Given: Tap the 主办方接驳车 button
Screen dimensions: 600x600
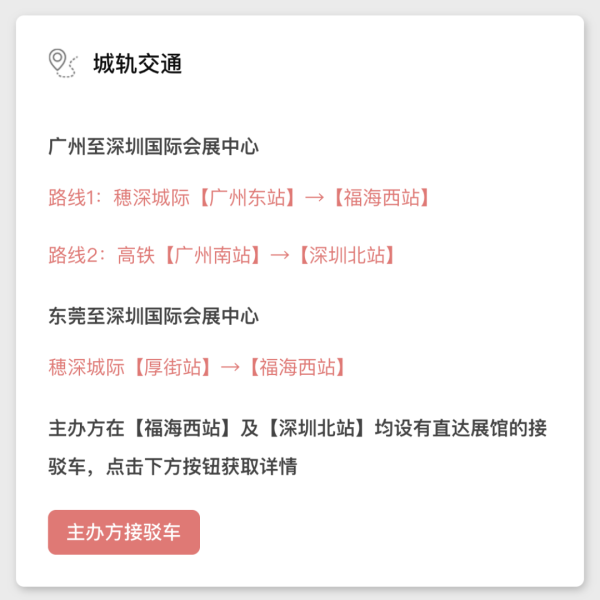Looking at the screenshot, I should coord(124,532).
